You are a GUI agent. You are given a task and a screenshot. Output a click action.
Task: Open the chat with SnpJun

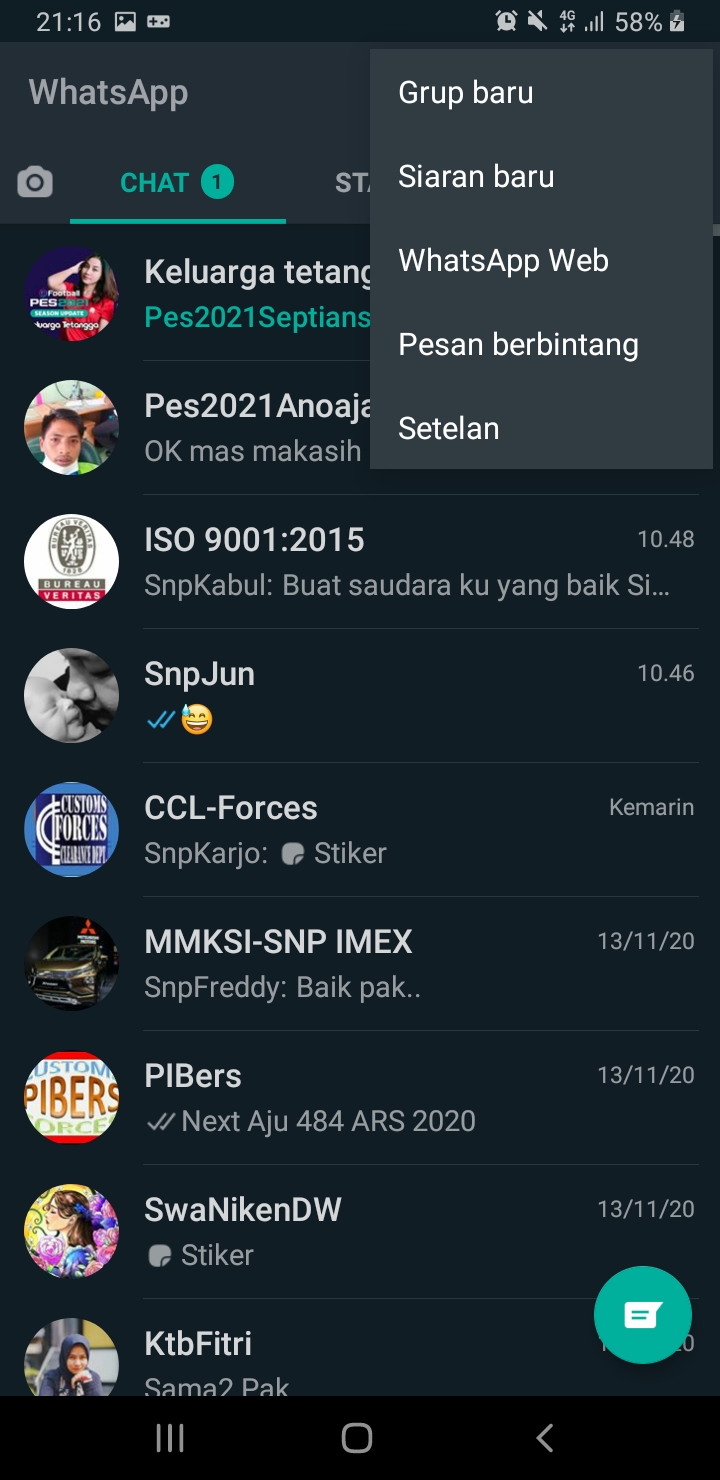[400, 695]
